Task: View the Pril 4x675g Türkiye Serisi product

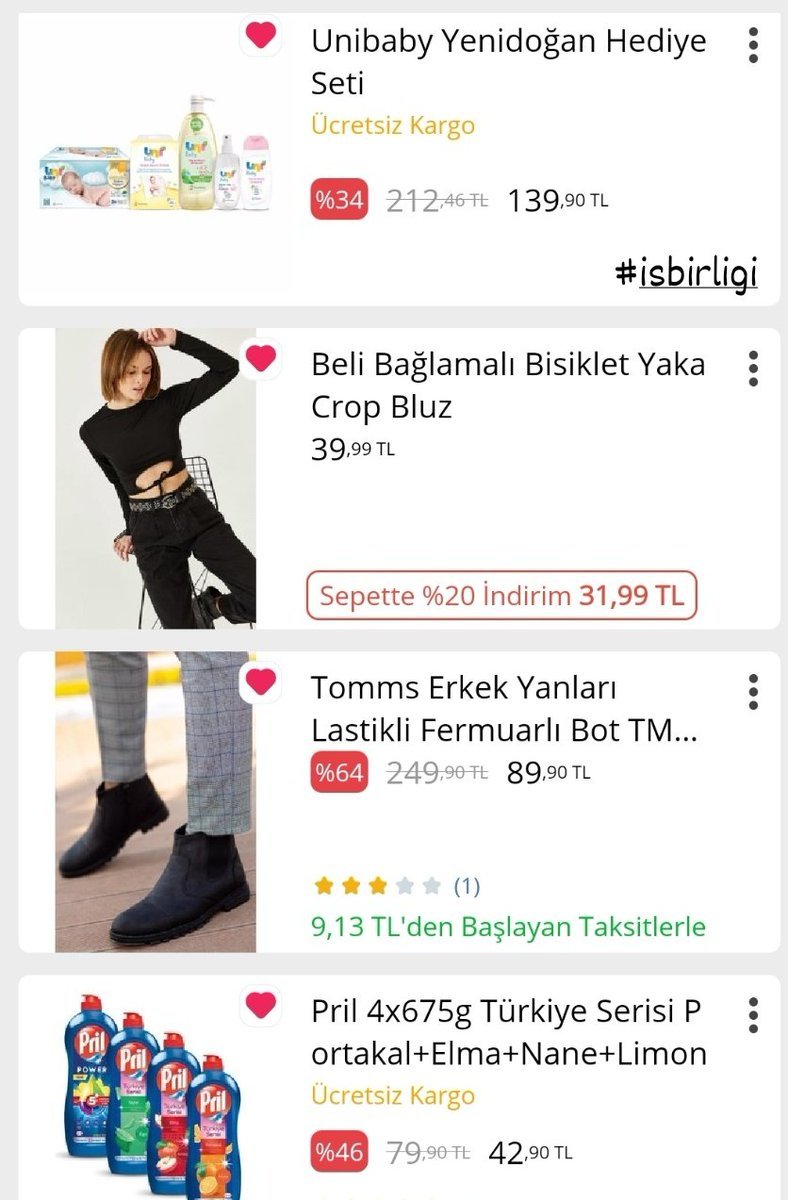Action: (x=508, y=1032)
